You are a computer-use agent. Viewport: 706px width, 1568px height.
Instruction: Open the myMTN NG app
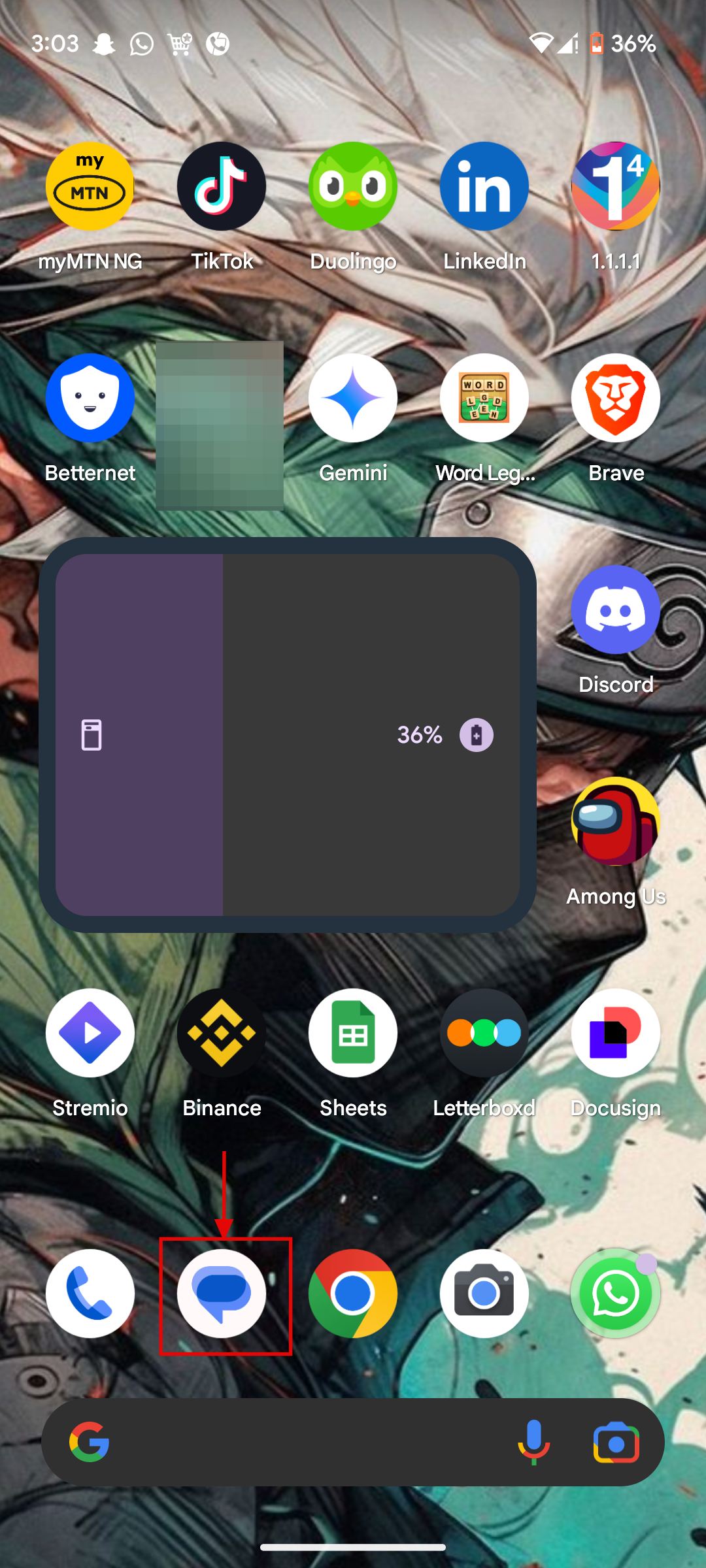(90, 187)
